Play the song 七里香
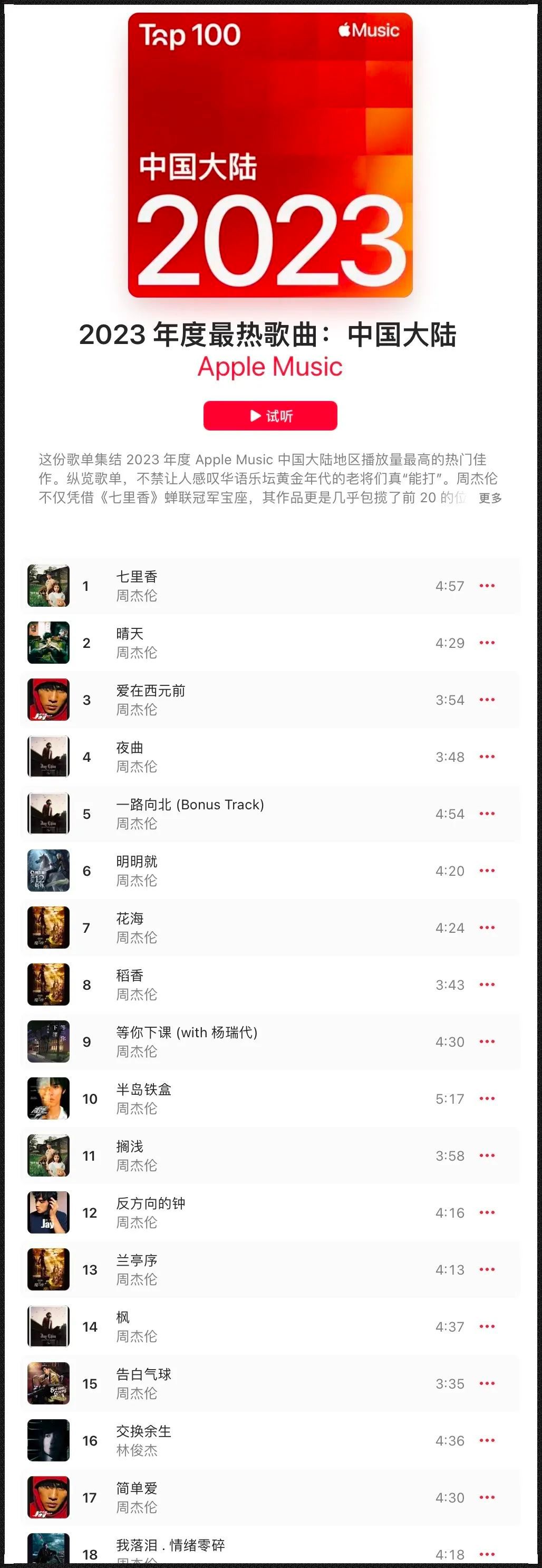Viewport: 542px width, 1568px height. [136, 577]
